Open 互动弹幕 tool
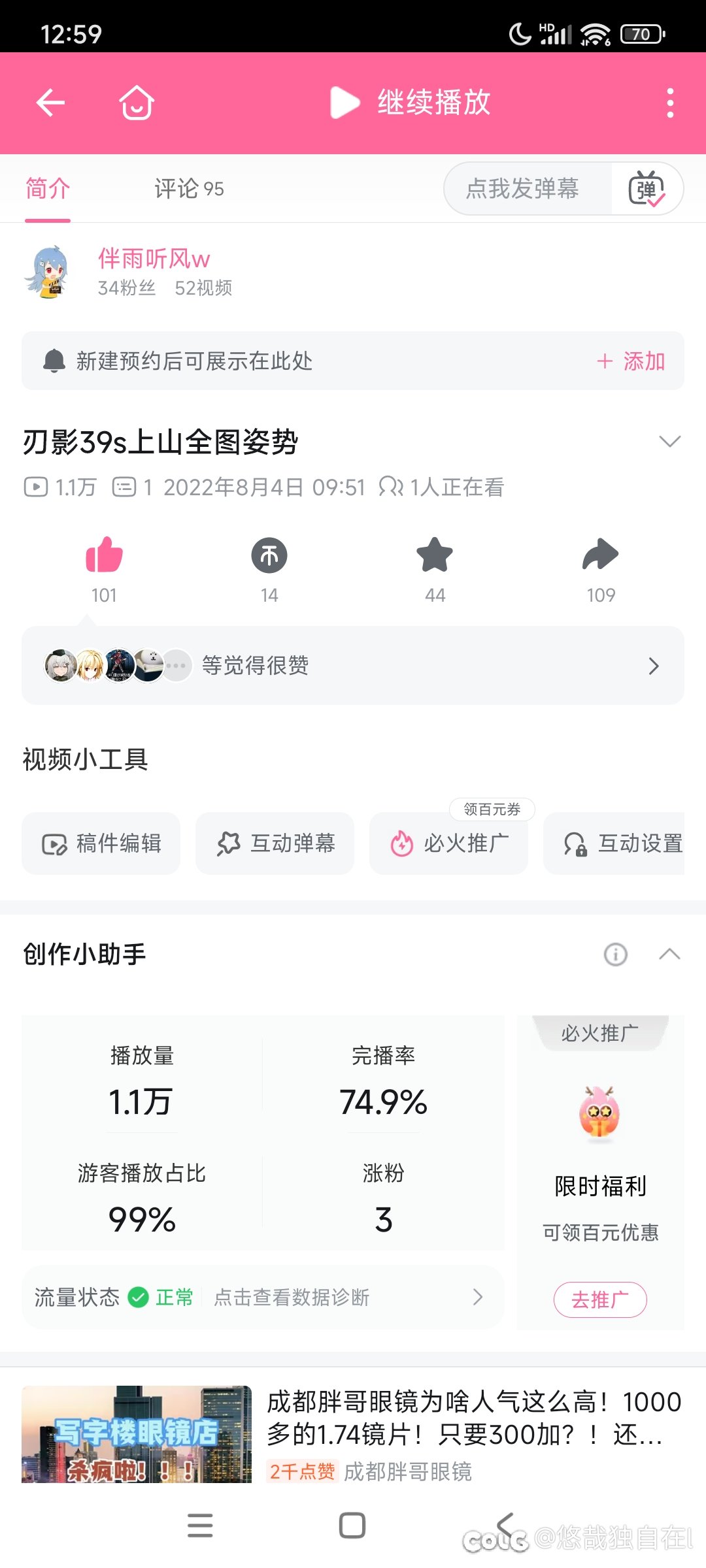Viewport: 706px width, 1568px height. 275,843
